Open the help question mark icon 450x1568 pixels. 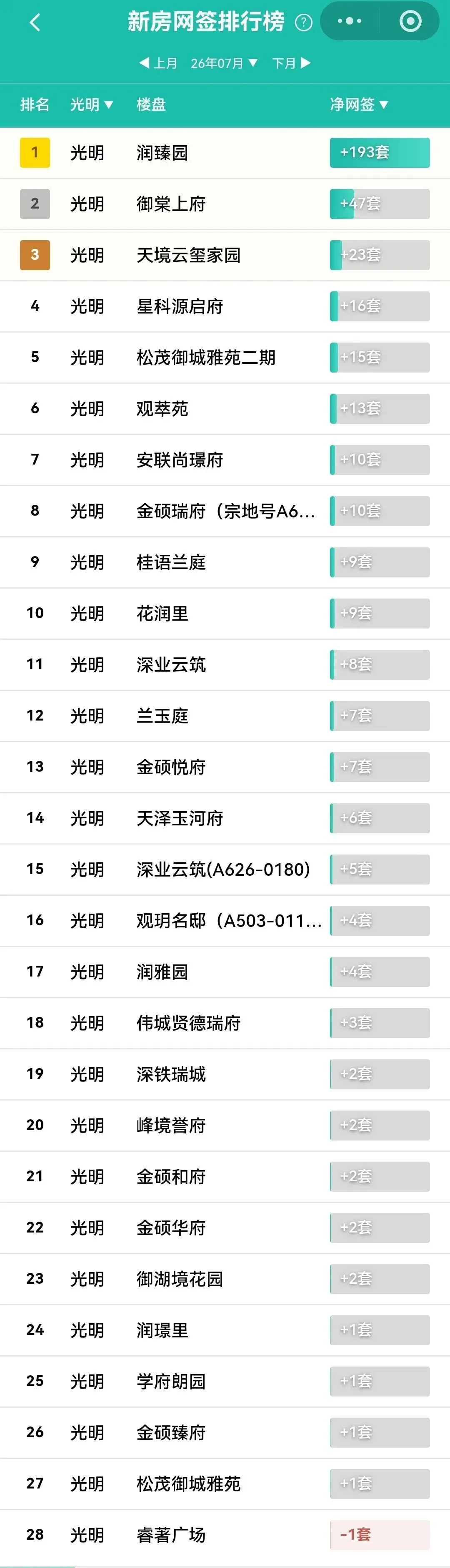click(303, 23)
